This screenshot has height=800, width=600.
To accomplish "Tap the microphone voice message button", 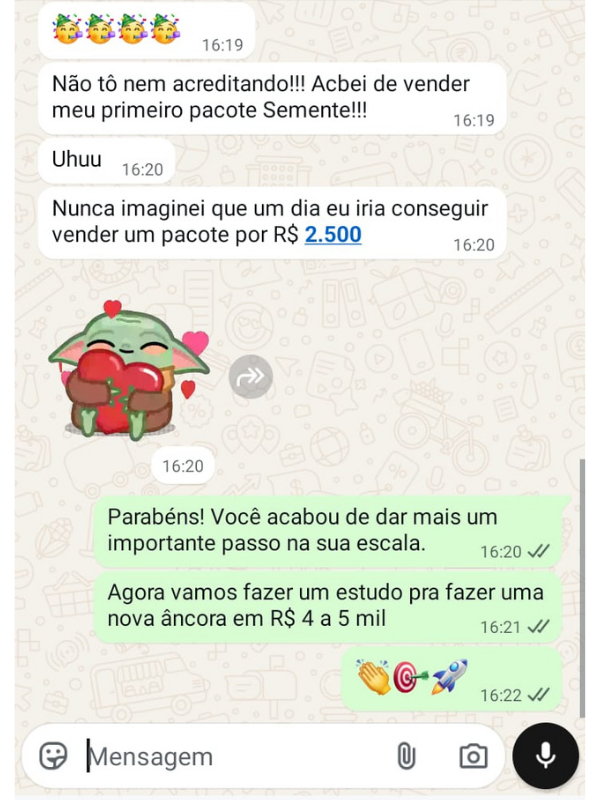I will pos(545,756).
